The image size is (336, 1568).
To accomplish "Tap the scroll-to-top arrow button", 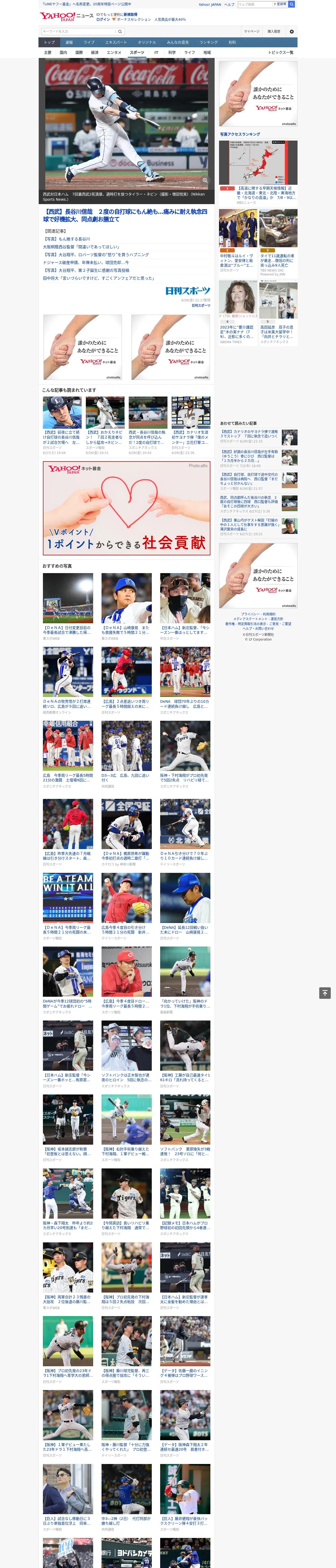I will 325,993.
